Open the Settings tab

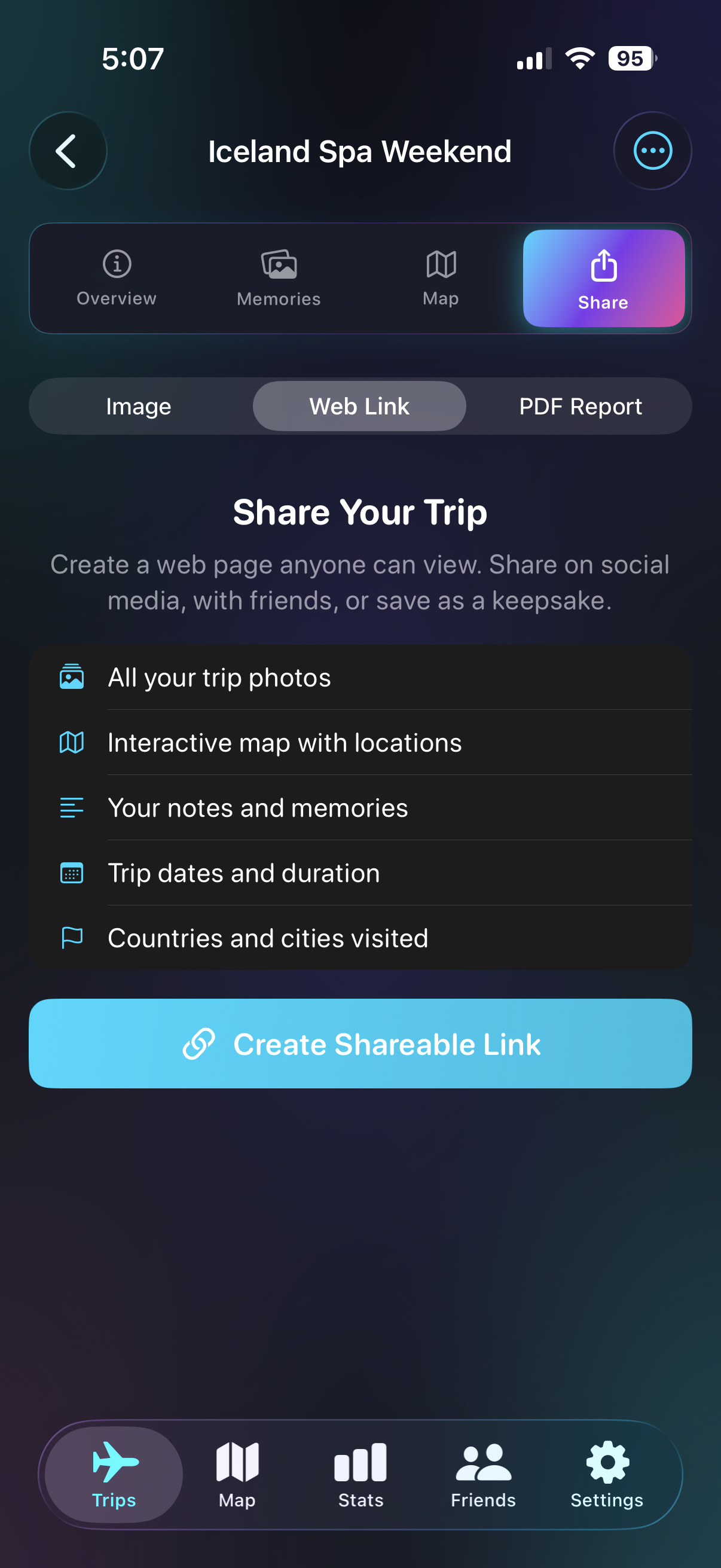[x=607, y=1474]
